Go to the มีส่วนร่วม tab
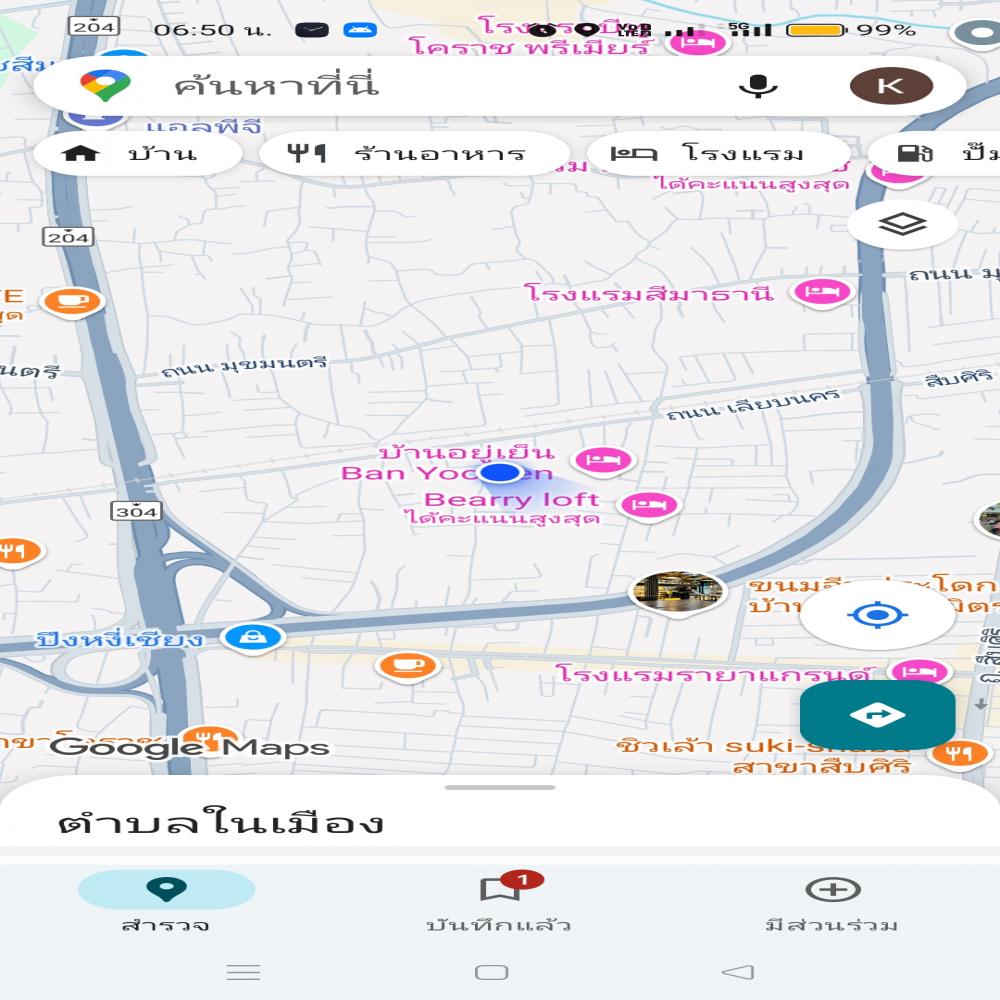This screenshot has height=1000, width=1000. pyautogui.click(x=832, y=901)
